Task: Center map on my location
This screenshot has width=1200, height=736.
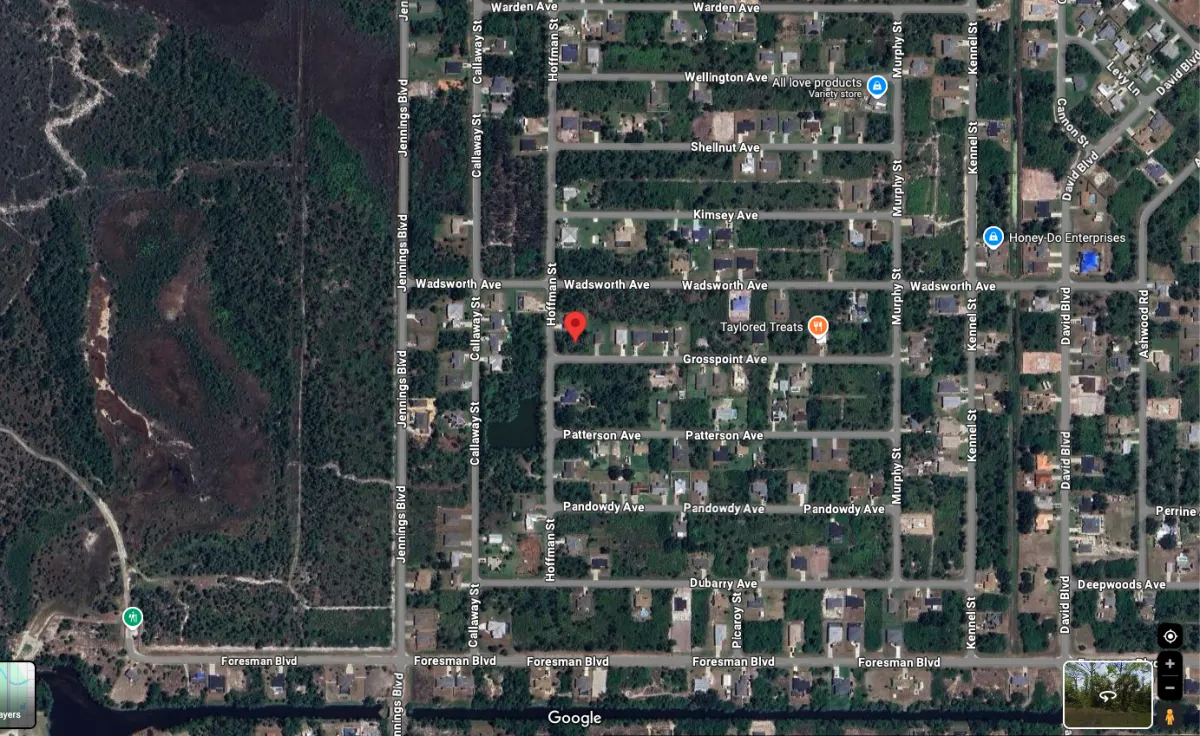Action: pos(1169,636)
